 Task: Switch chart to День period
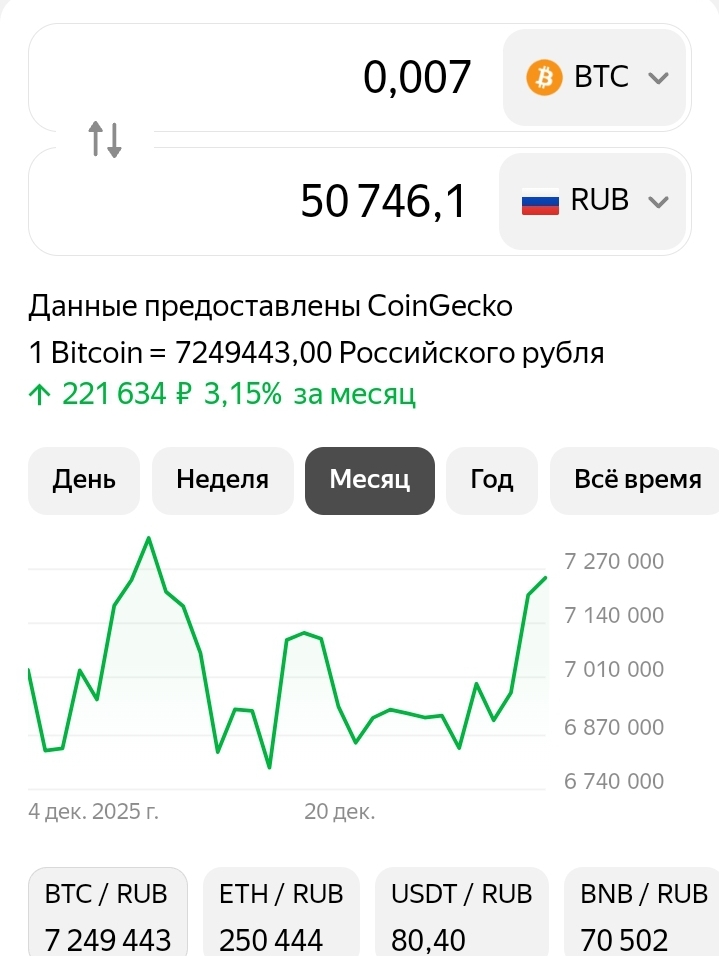[84, 480]
